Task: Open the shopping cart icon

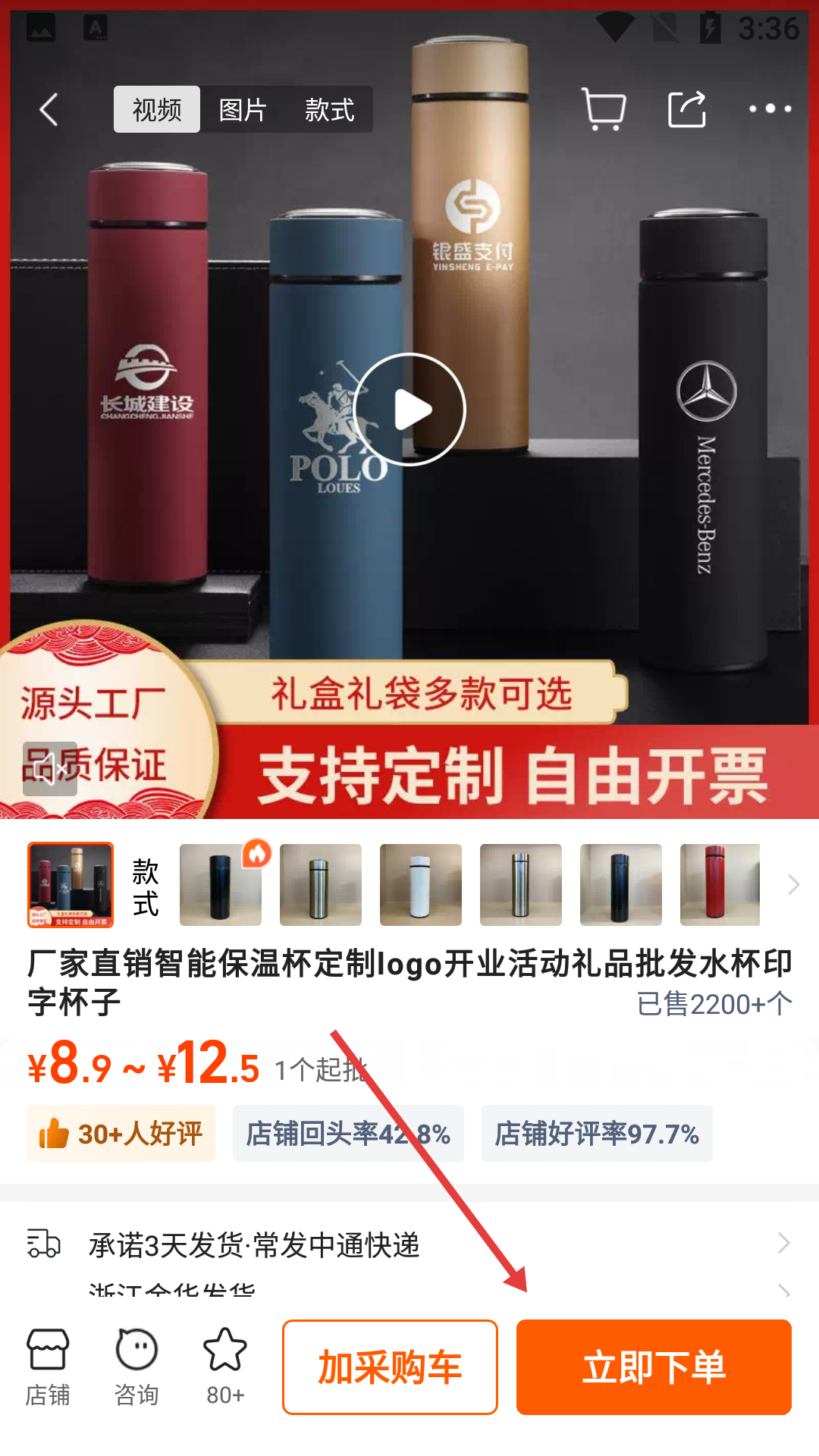Action: (604, 110)
